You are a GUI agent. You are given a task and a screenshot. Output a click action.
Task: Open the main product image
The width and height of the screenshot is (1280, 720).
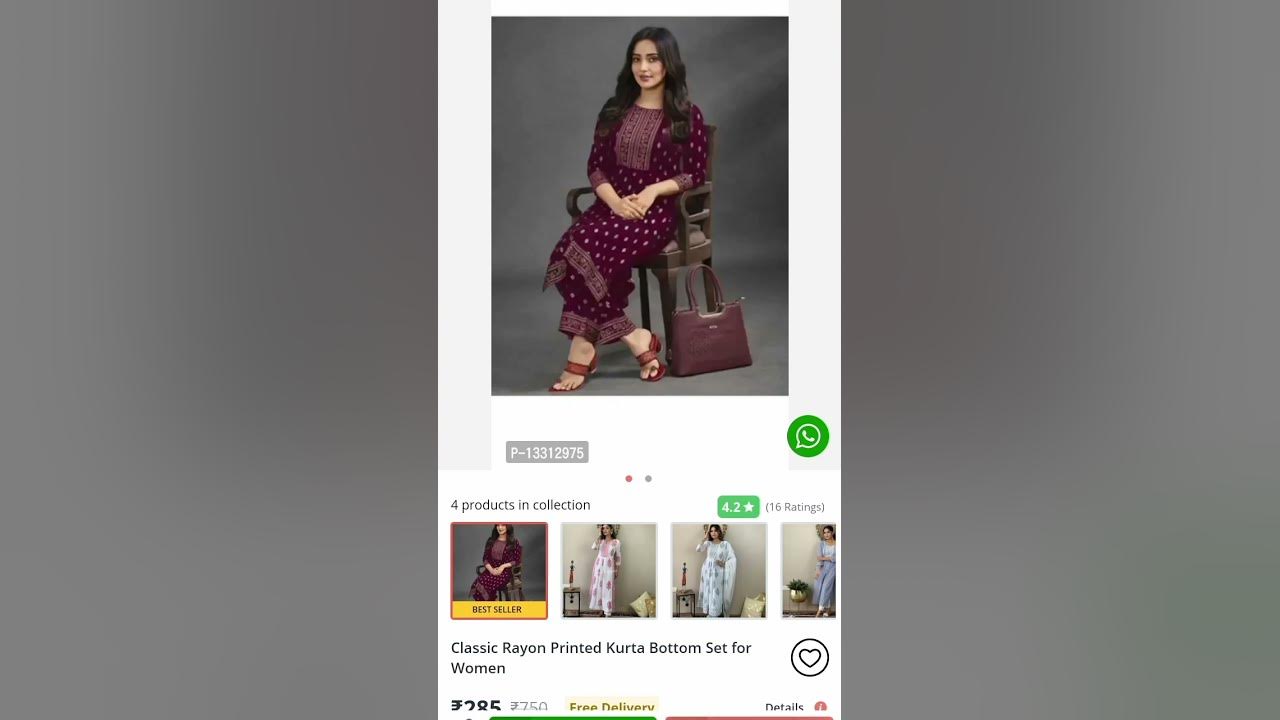(x=639, y=206)
